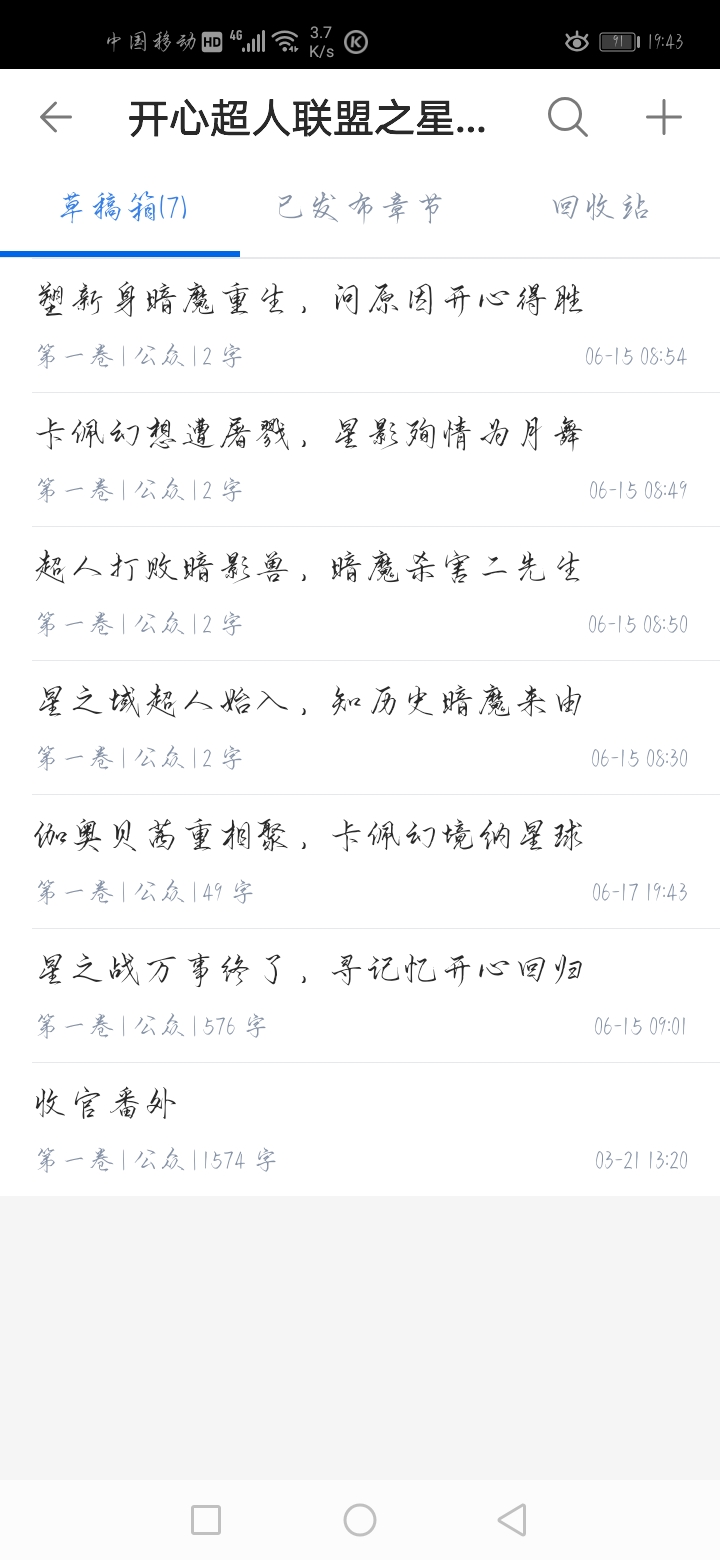The image size is (720, 1560).
Task: Open draft 星之战万事终了，寻记忆开心回归
Action: (x=360, y=996)
